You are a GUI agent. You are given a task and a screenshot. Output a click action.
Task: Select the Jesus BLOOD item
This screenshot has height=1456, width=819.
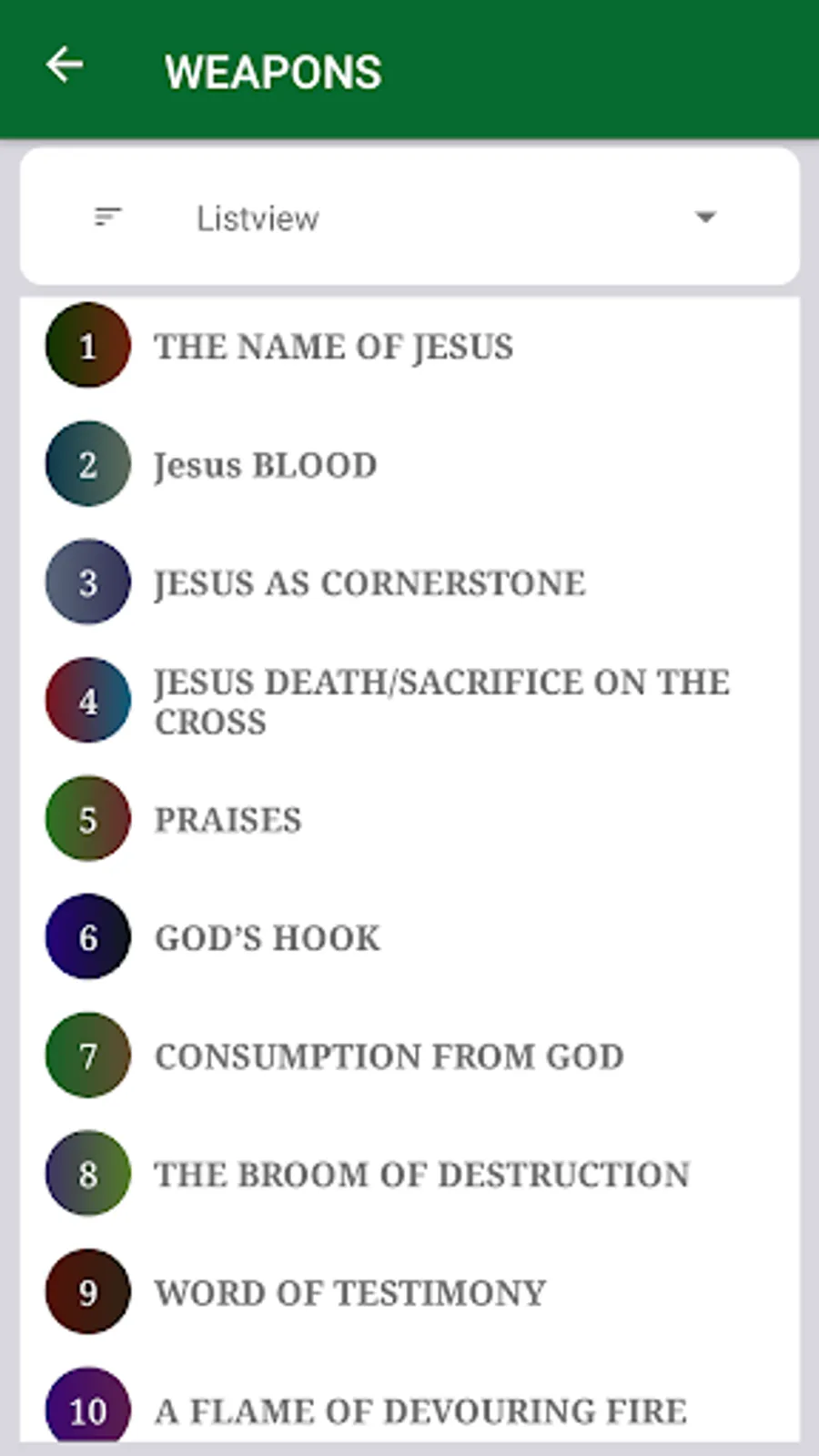click(265, 465)
